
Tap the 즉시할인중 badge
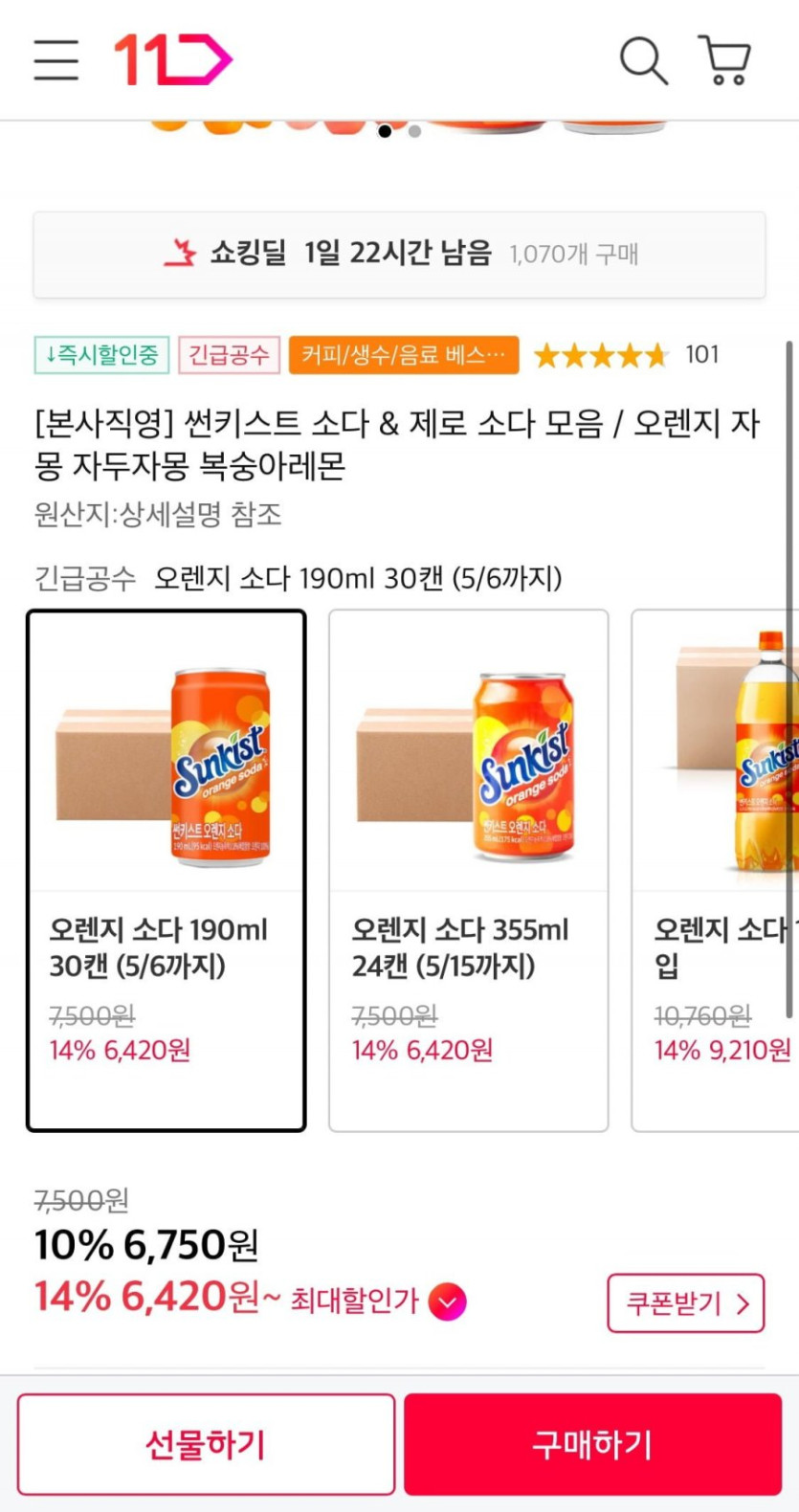click(101, 355)
